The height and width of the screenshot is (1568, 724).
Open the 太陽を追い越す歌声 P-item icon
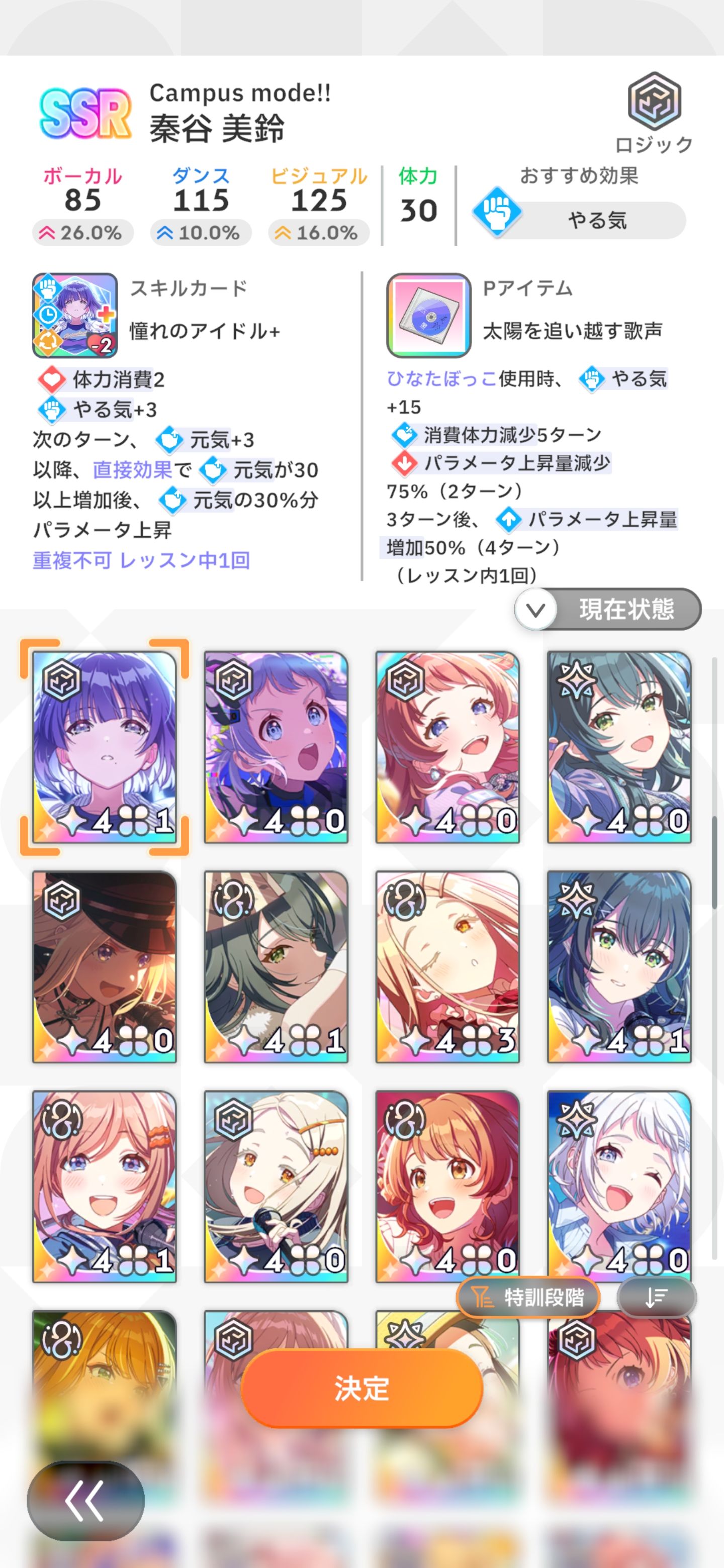[429, 315]
